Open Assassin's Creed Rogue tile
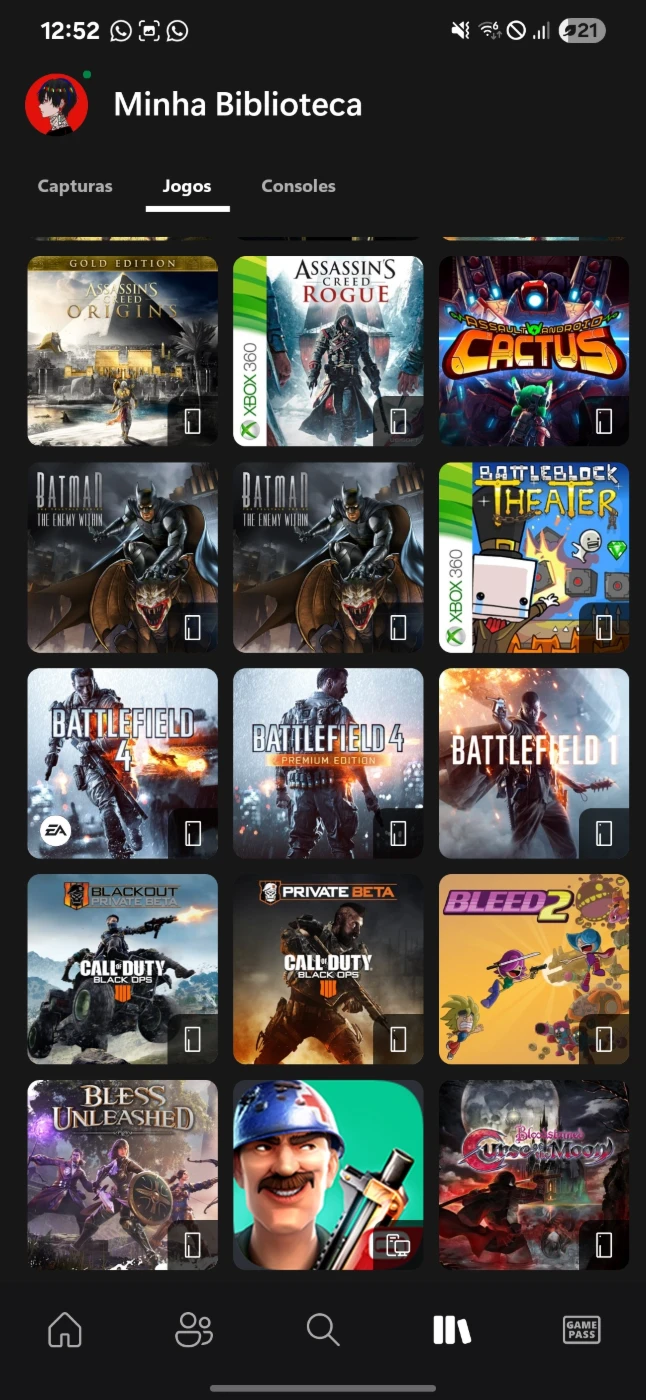646x1400 pixels. point(328,351)
